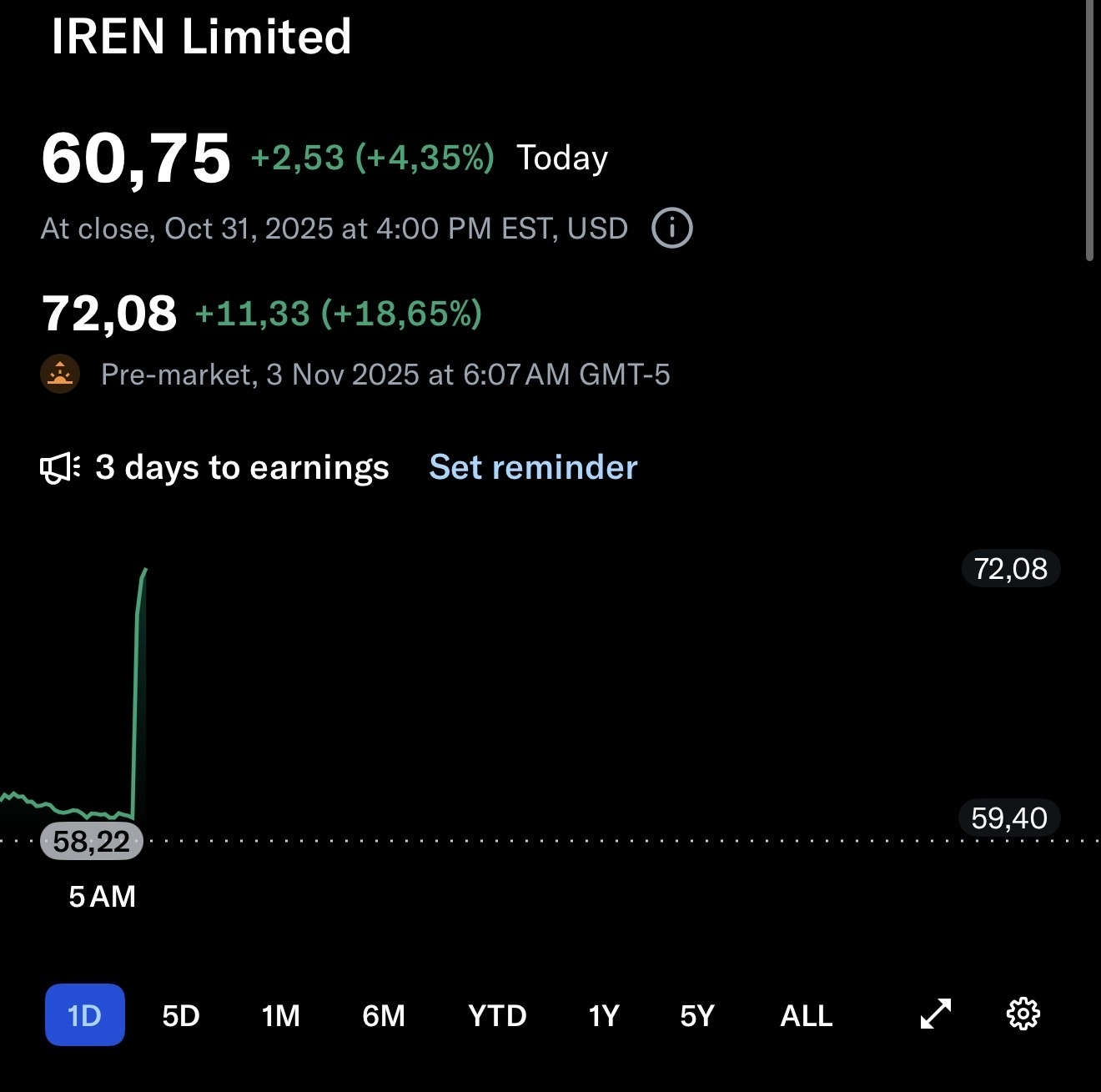Expand the chart to full screen

[x=936, y=1014]
